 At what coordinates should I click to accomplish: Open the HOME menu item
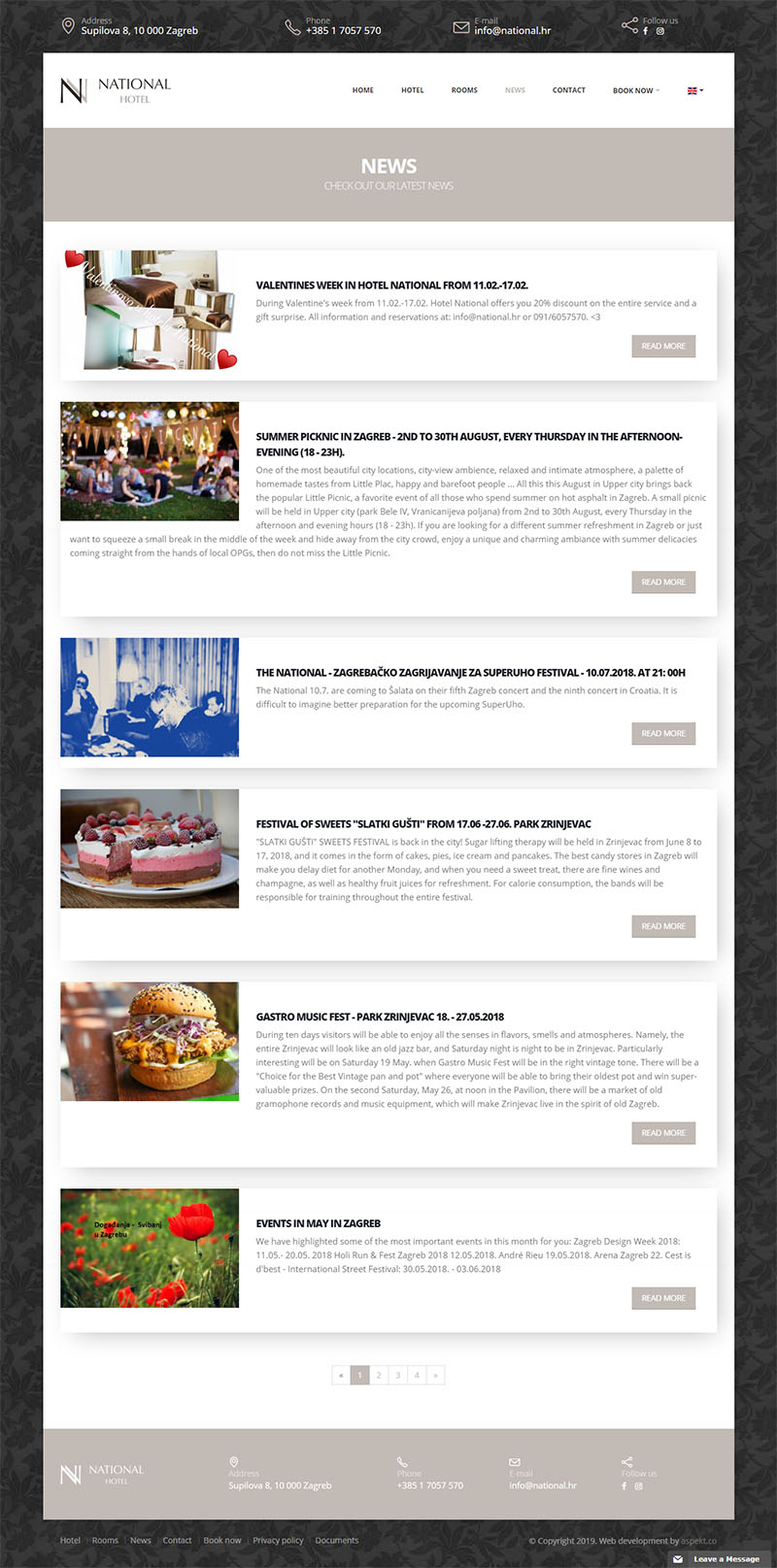362,90
